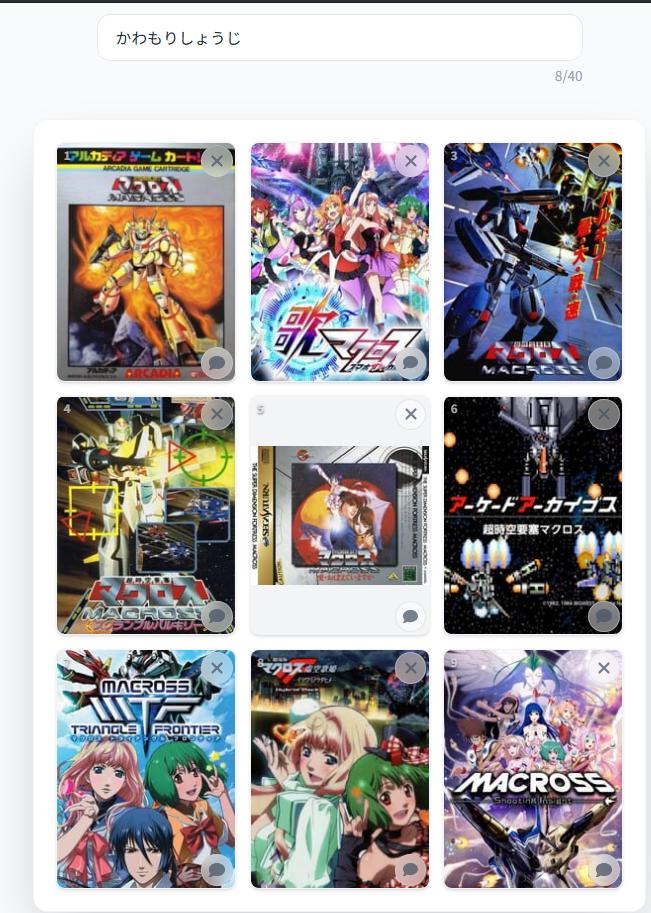This screenshot has height=913, width=651.
Task: Comment on tile number 8 cover
Action: pyautogui.click(x=410, y=870)
